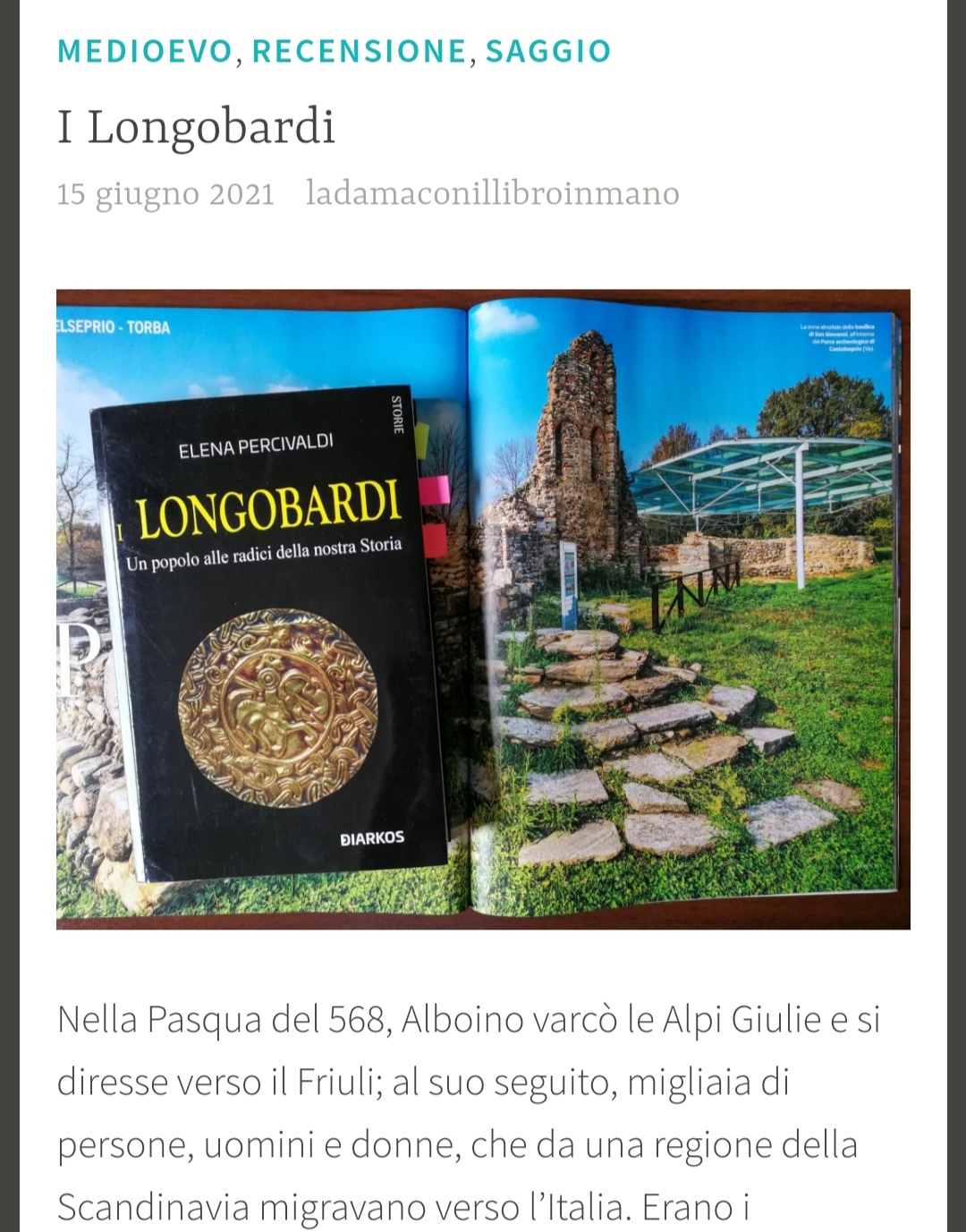Screen dimensions: 966x1232
Task: Open the MEDIOEVO category link
Action: (145, 51)
